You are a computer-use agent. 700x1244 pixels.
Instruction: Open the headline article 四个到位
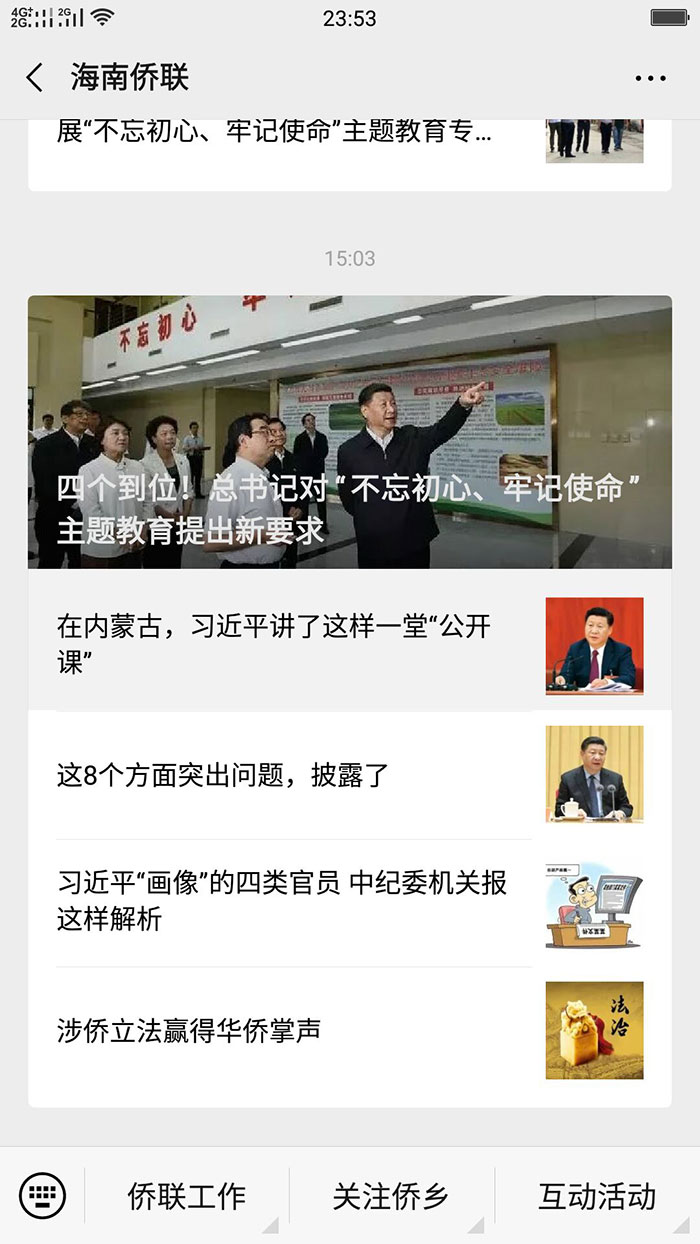[x=349, y=432]
